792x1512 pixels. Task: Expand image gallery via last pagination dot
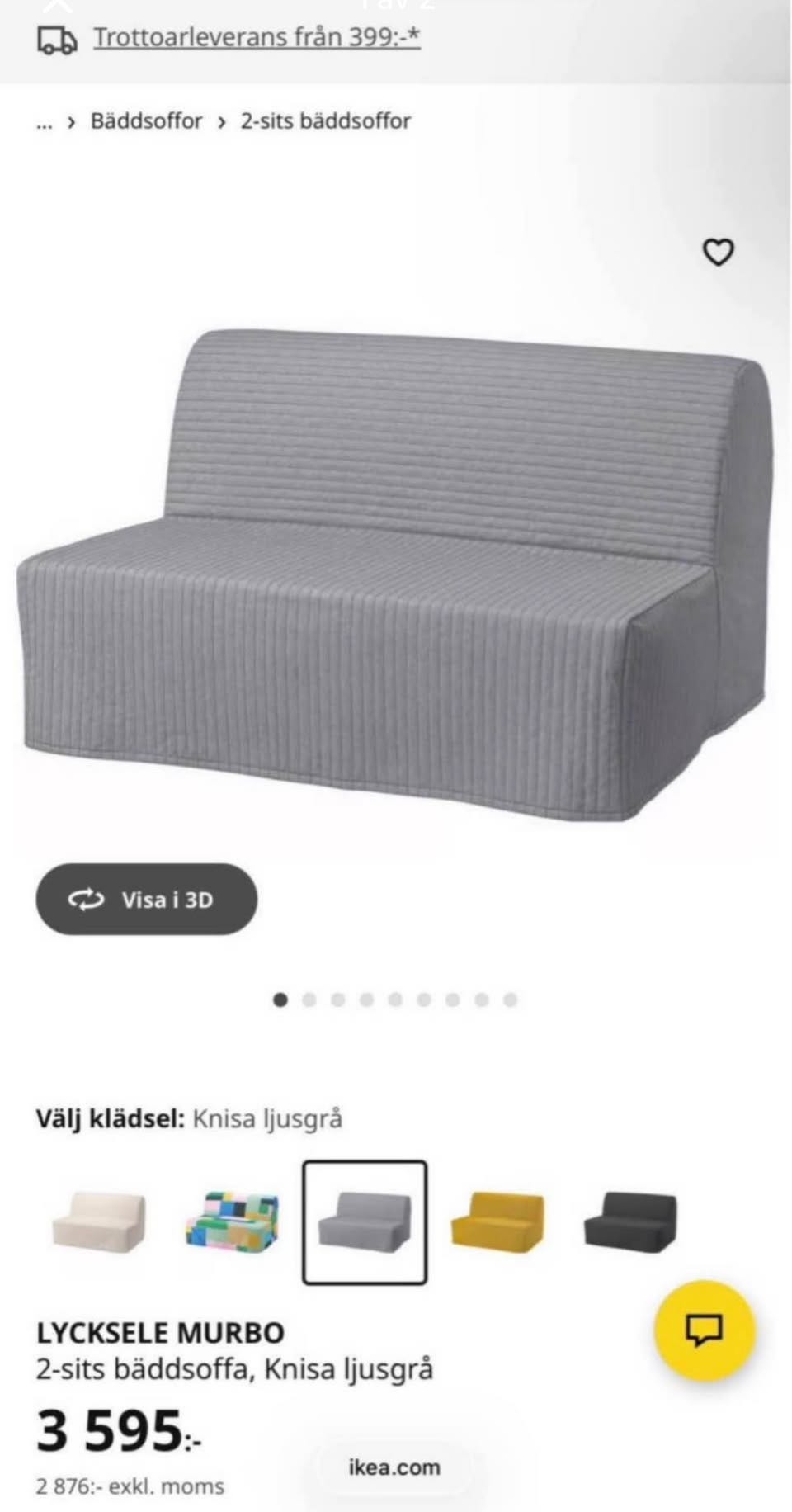(511, 999)
